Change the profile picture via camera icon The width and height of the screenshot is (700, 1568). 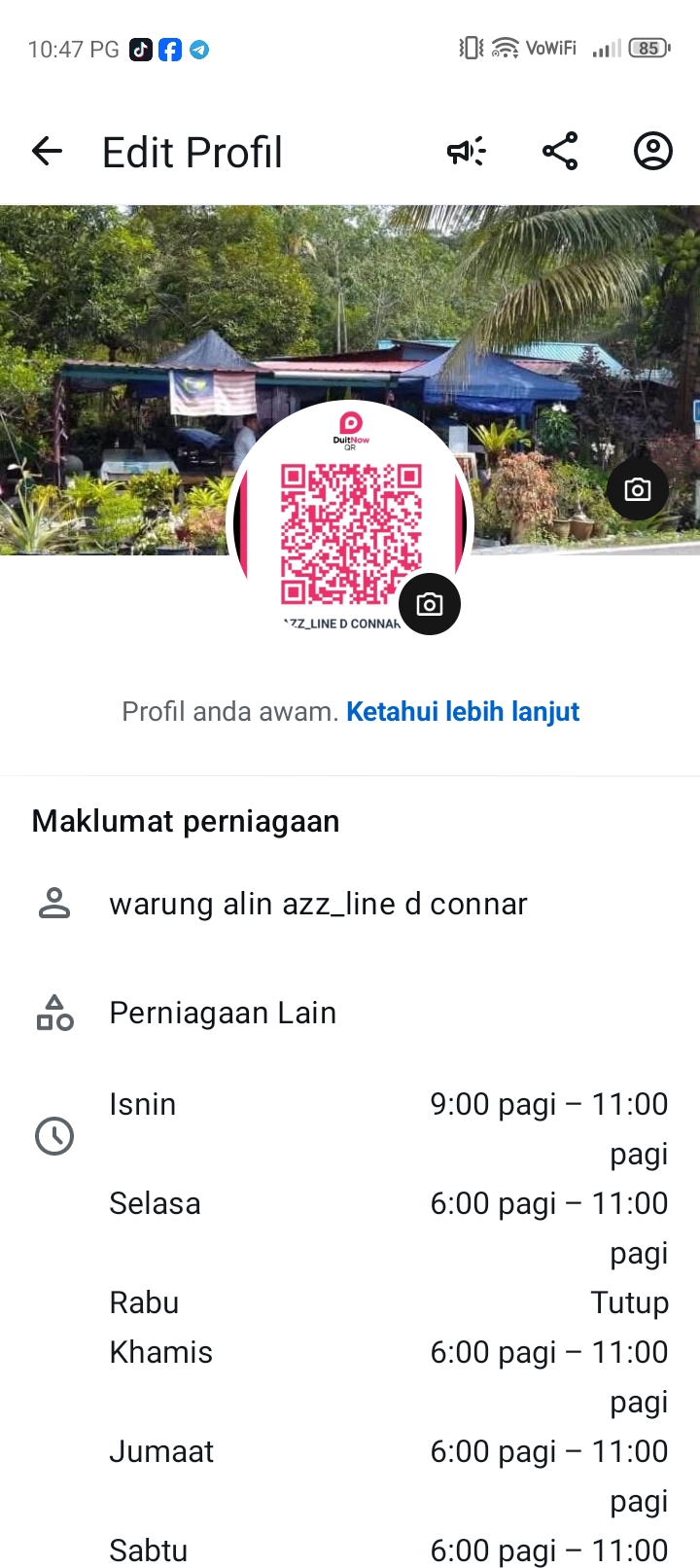(x=429, y=604)
